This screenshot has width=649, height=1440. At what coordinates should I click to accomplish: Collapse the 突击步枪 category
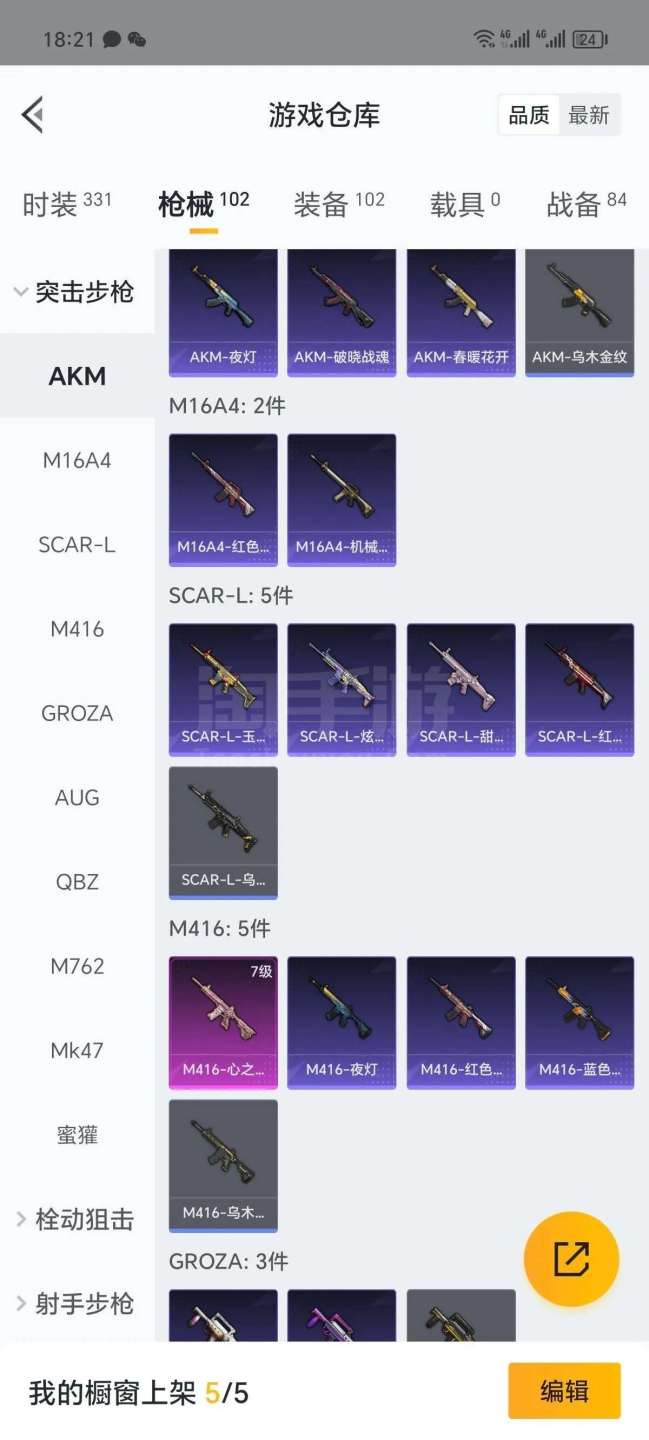pos(73,292)
